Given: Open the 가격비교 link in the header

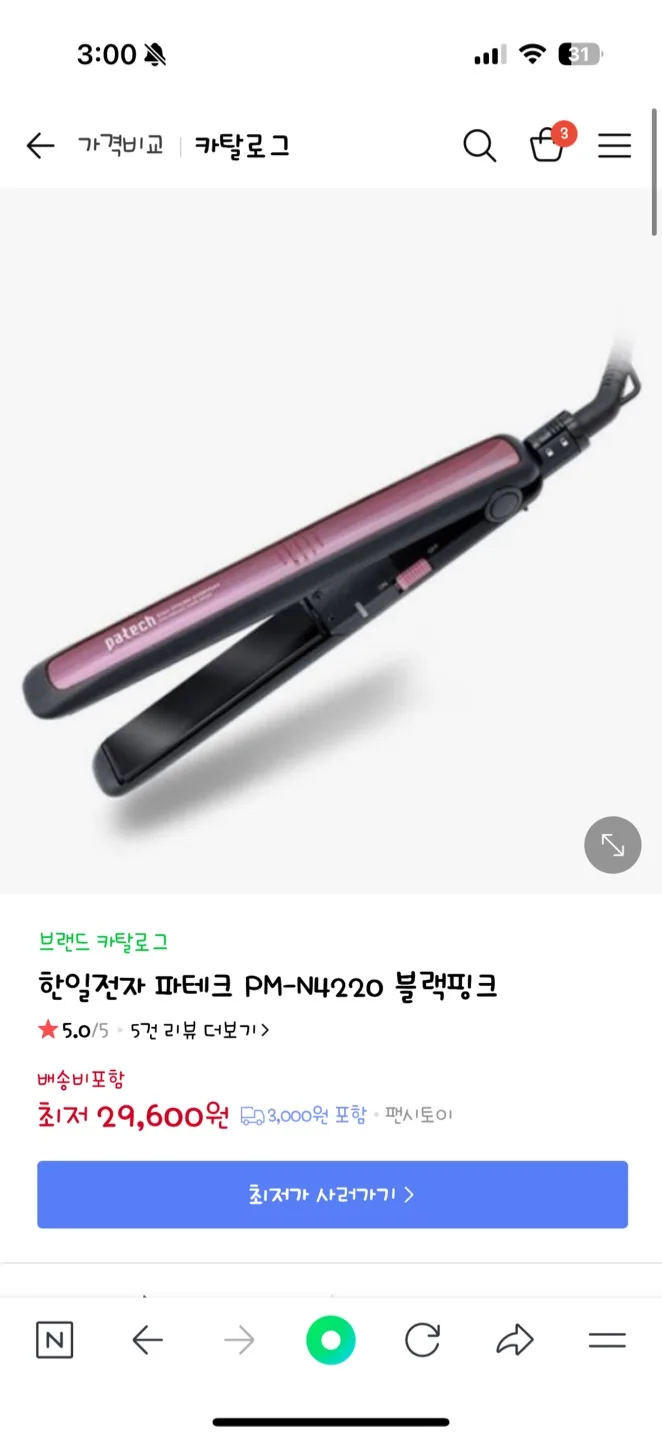Looking at the screenshot, I should 120,146.
